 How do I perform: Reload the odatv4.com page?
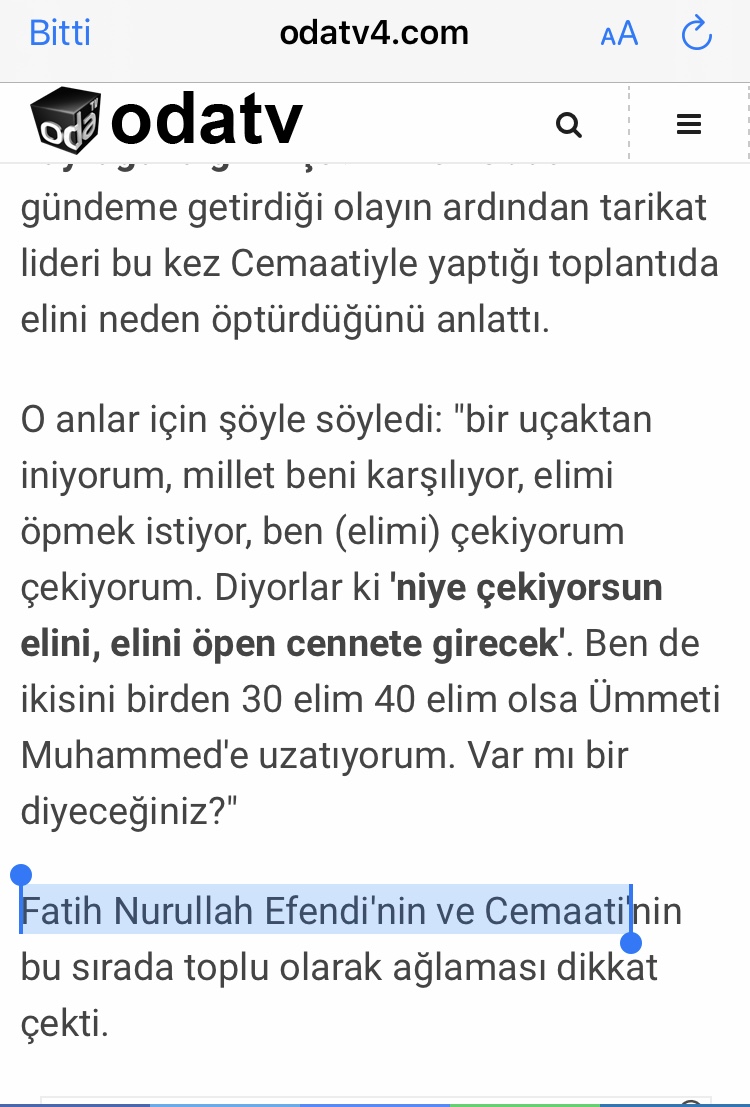(x=696, y=33)
